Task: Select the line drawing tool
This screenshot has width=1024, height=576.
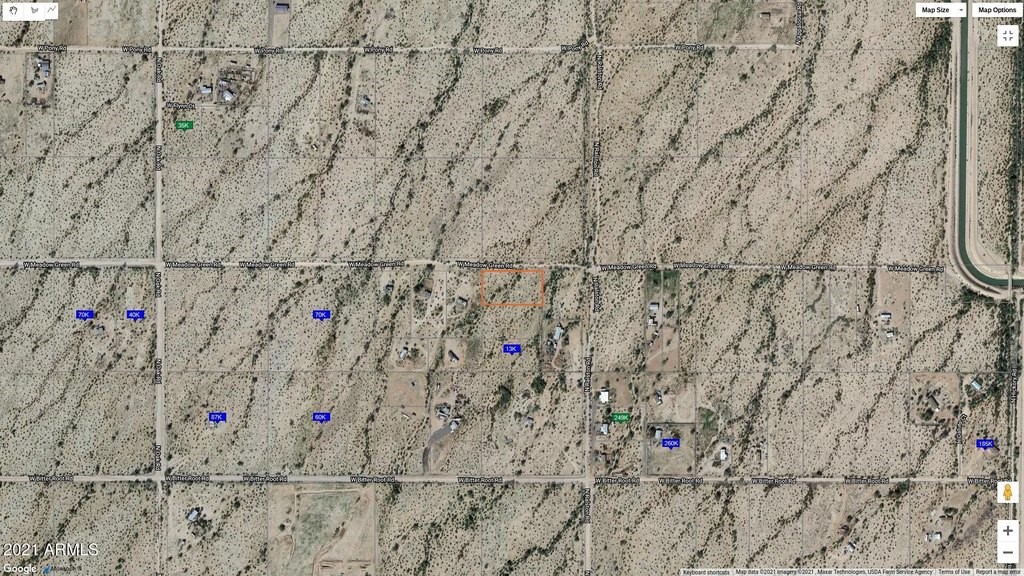Action: 49,10
